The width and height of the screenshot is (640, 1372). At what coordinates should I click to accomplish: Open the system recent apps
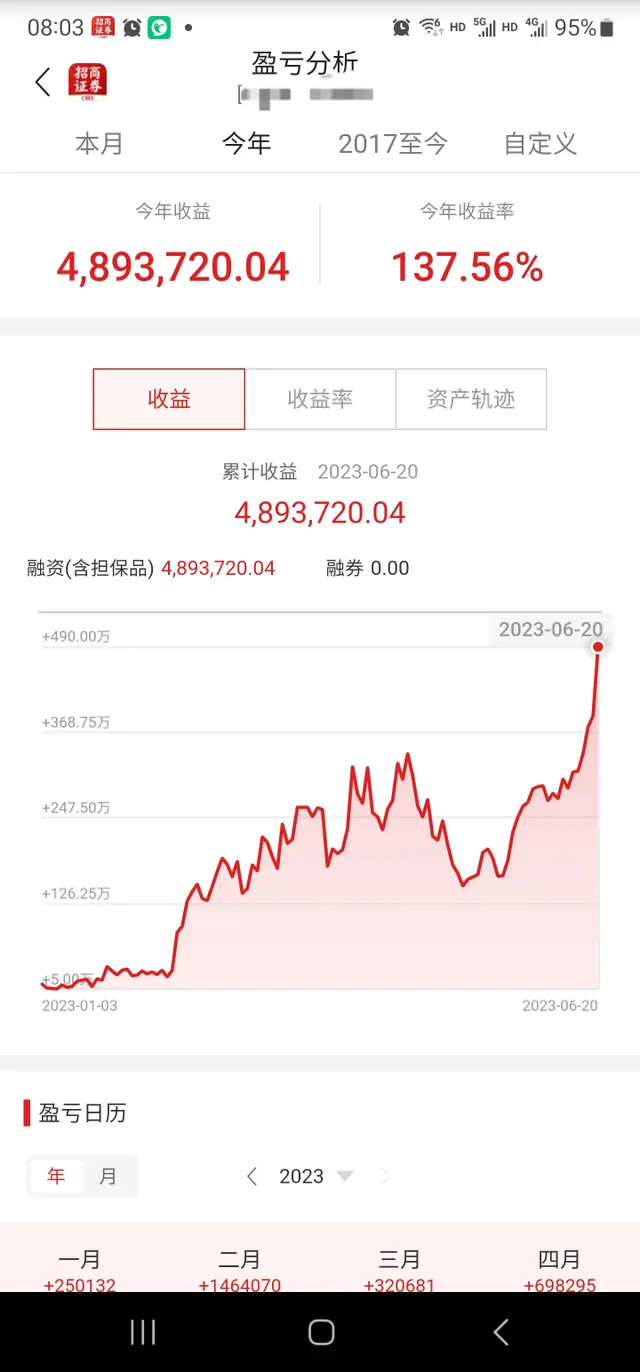143,1331
